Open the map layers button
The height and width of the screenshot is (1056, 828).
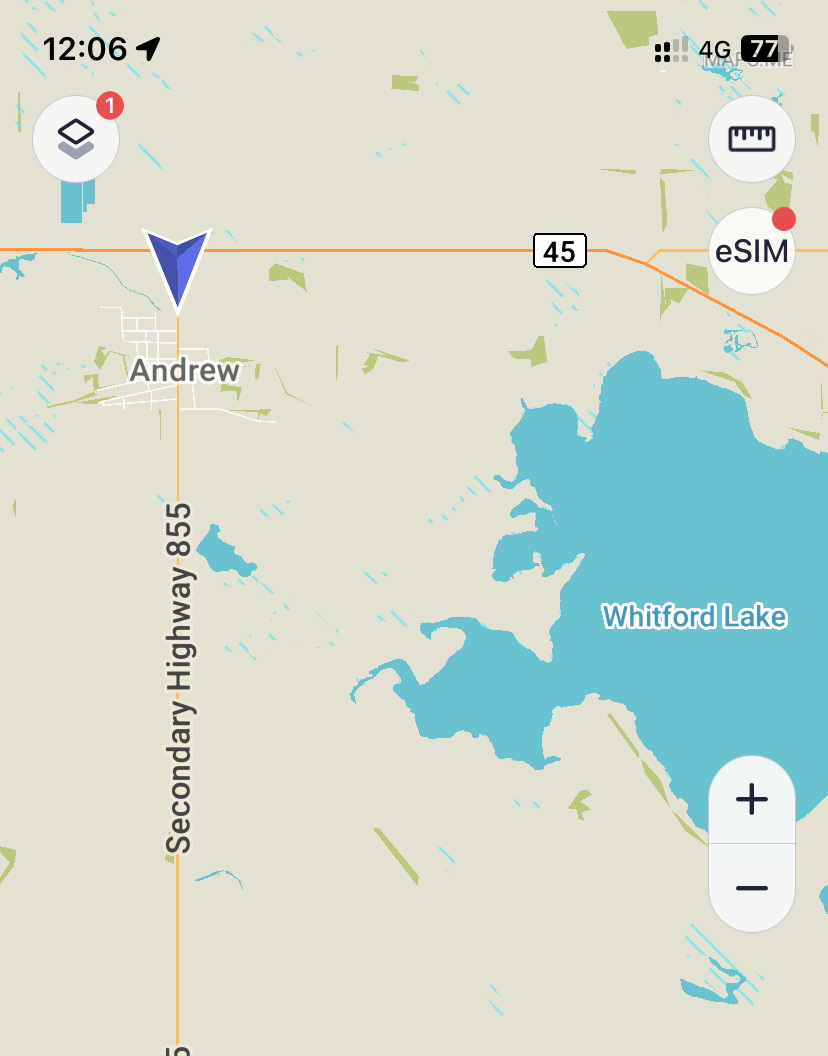point(76,139)
